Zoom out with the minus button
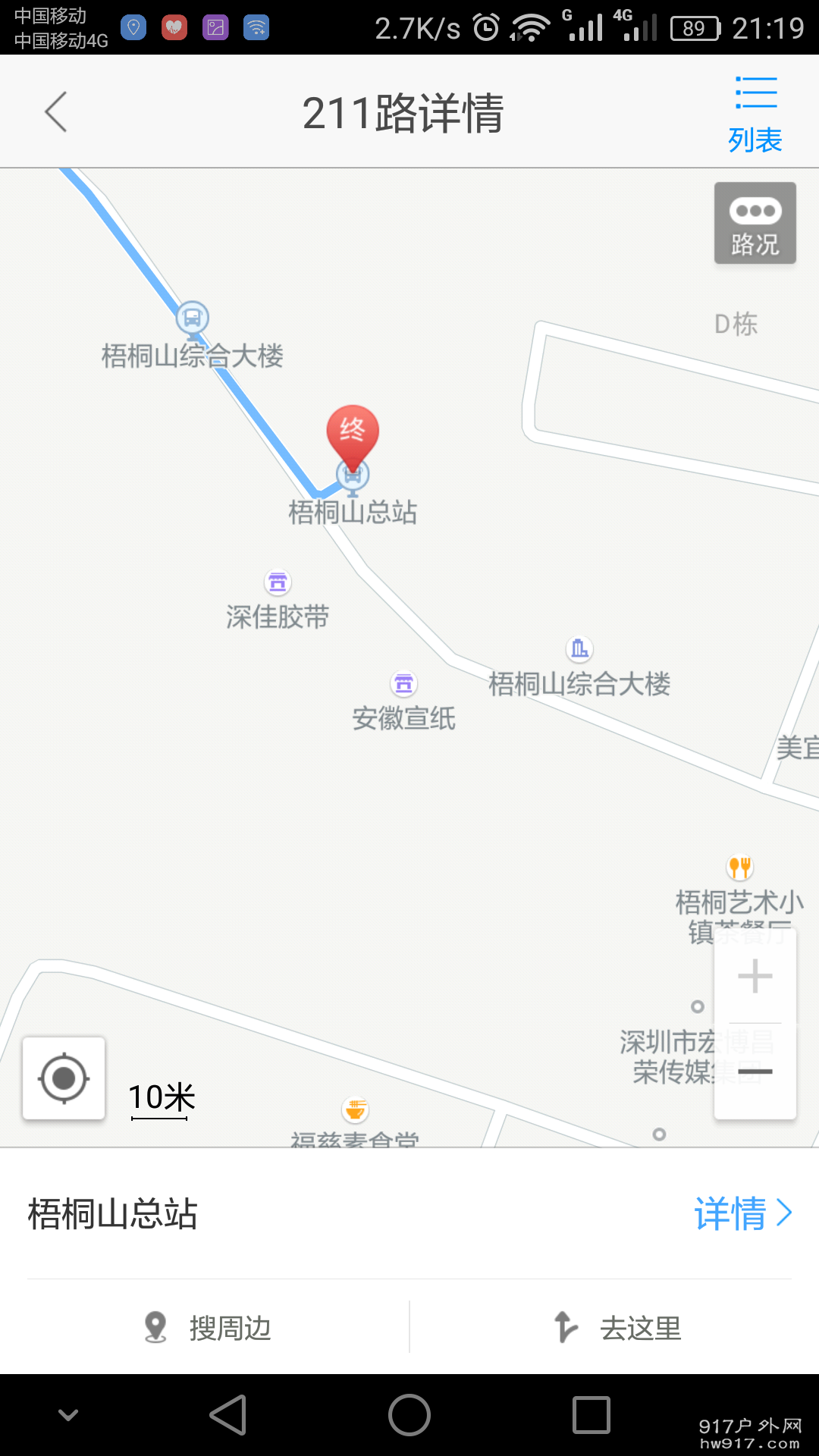 [755, 1071]
